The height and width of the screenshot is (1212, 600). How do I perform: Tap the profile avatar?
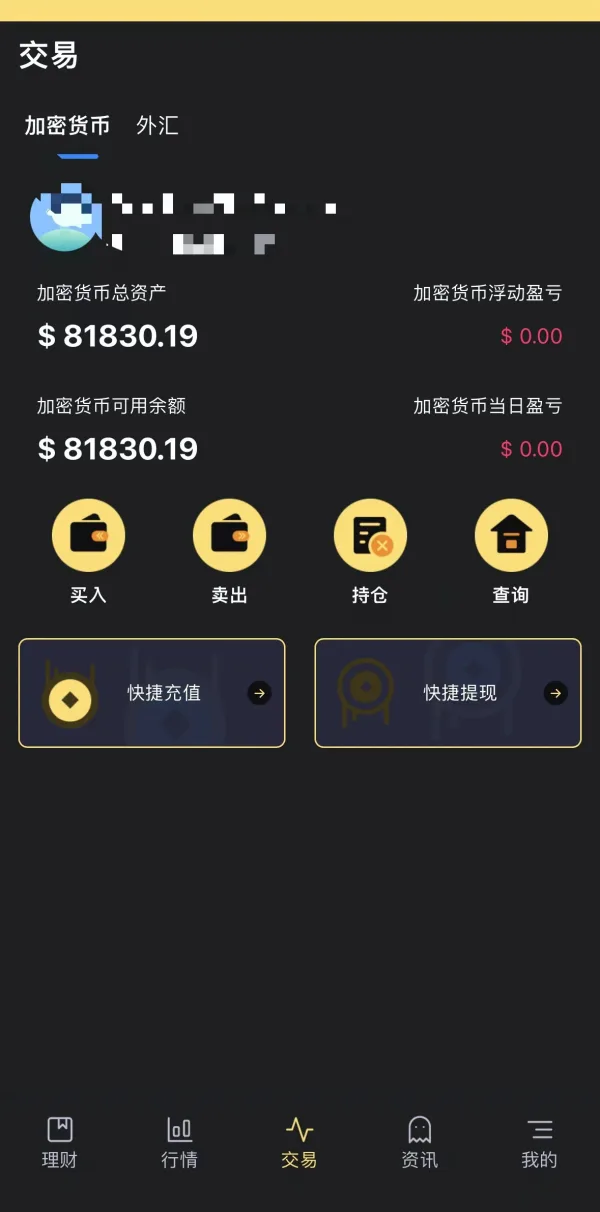coord(66,216)
